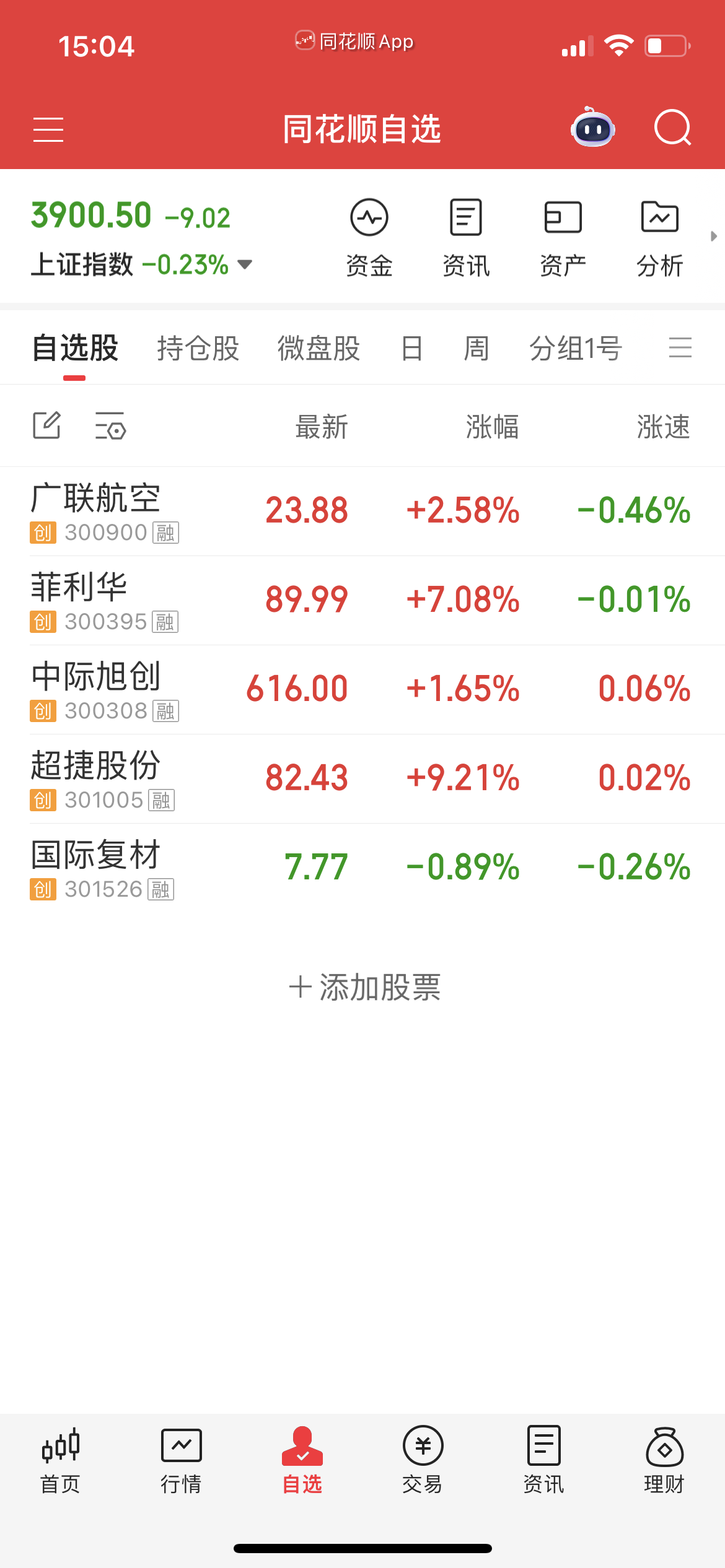Screen dimensions: 725x1568
Task: Expand the 上证指数 index dropdown
Action: point(245,265)
